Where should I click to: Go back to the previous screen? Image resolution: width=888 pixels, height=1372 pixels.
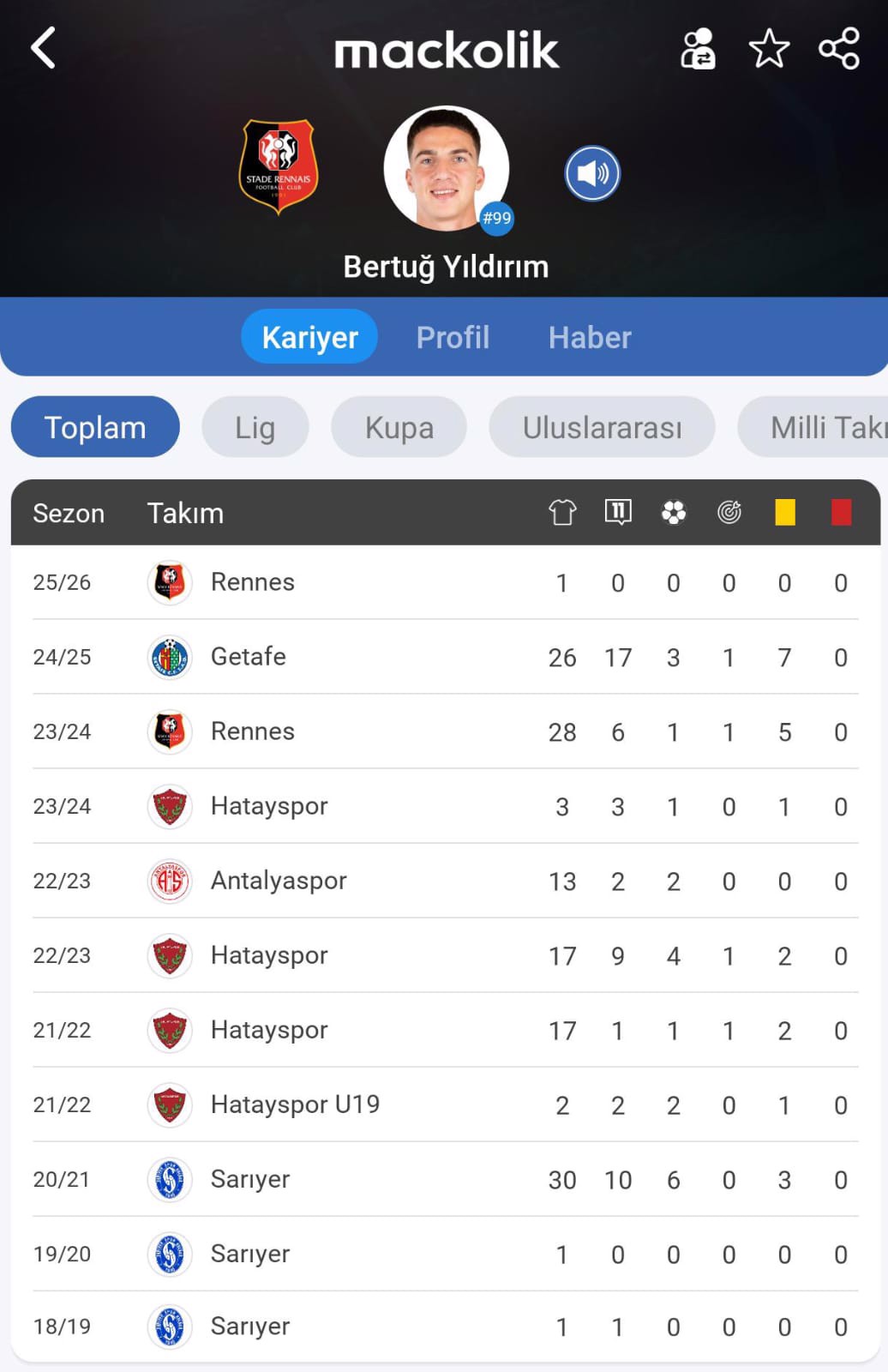[x=43, y=48]
